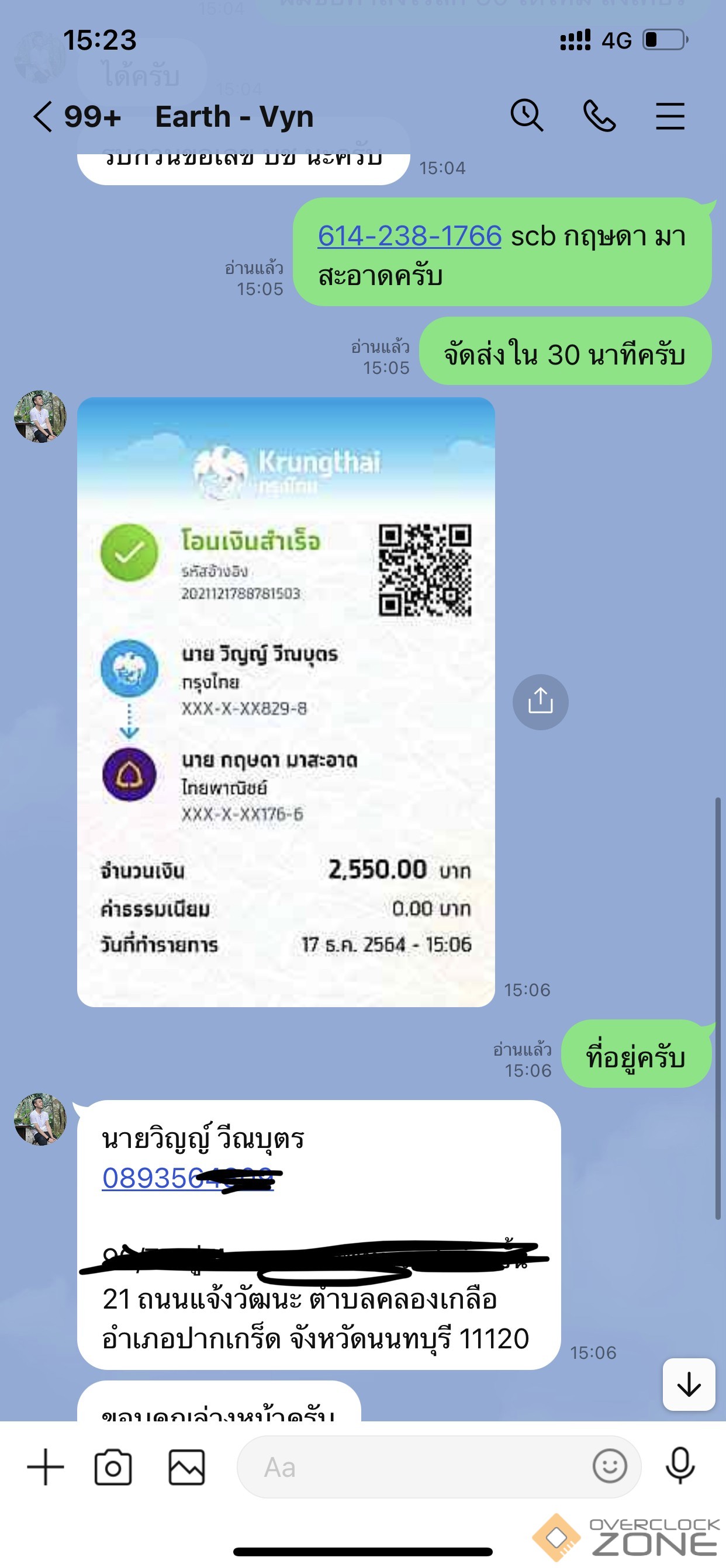The image size is (726, 1568).
Task: Open the chat menu
Action: 670,116
